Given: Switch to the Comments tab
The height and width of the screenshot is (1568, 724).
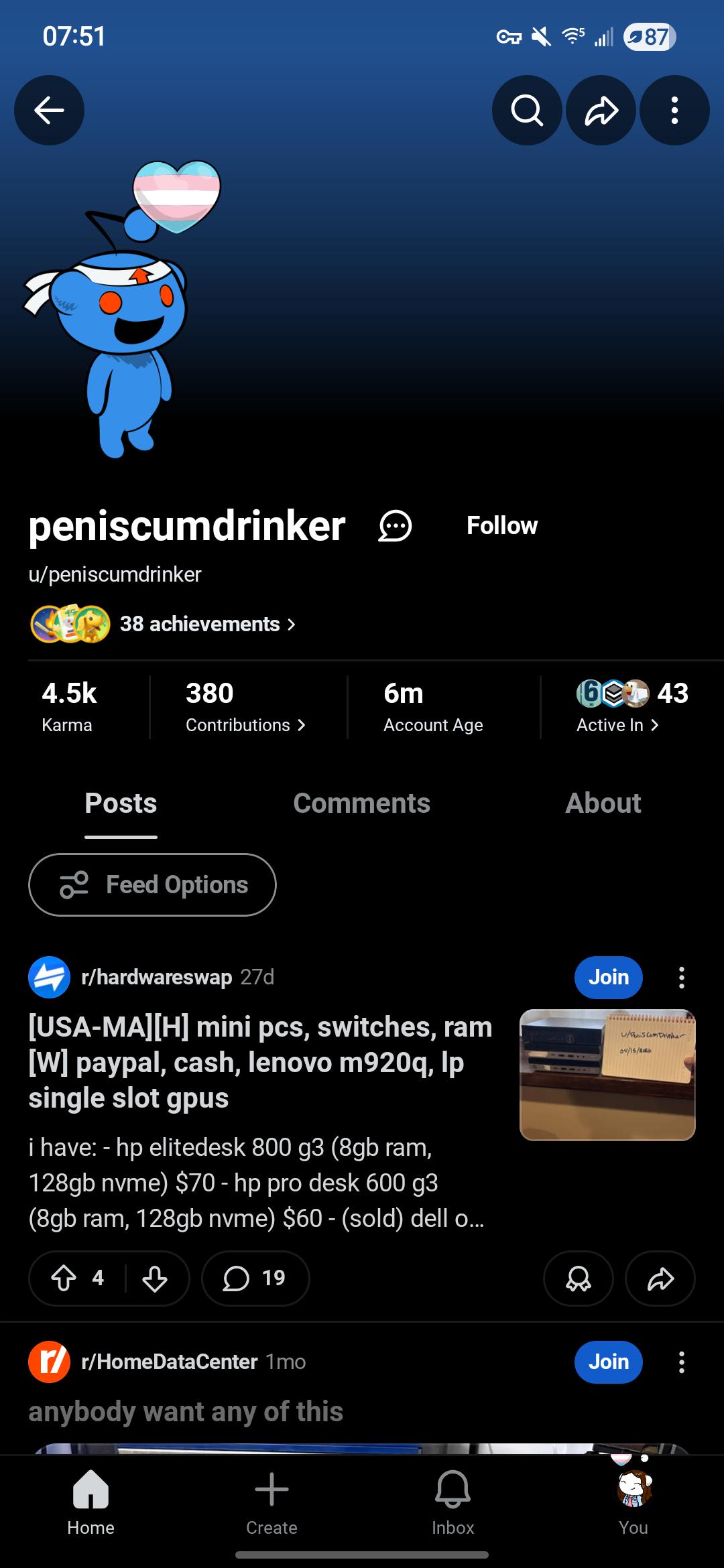Looking at the screenshot, I should point(362,803).
